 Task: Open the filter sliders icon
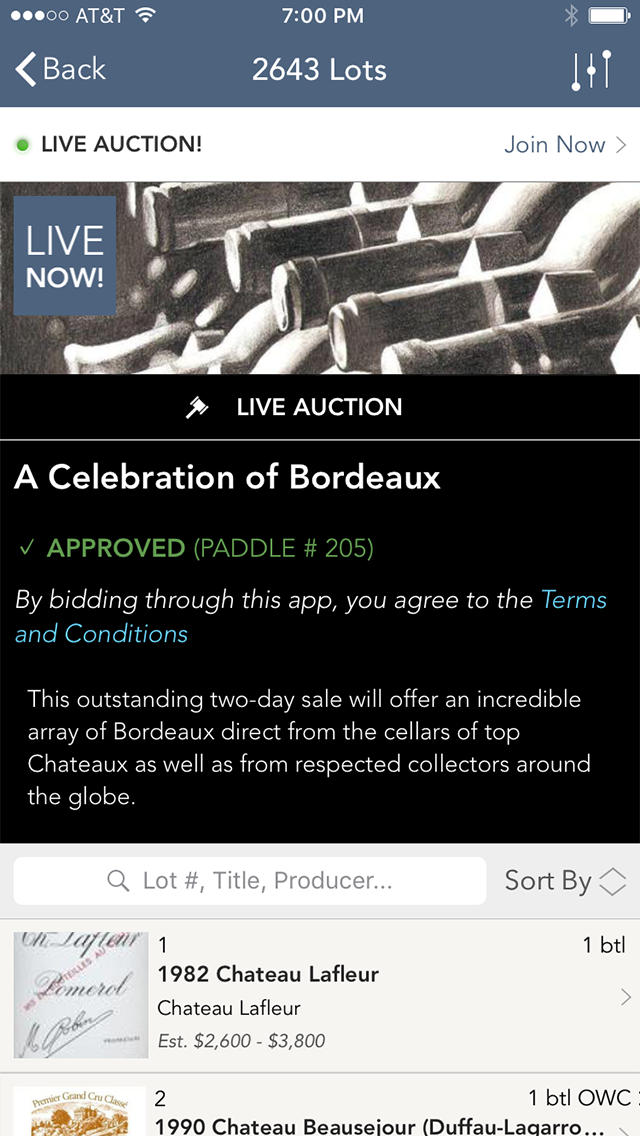[x=591, y=70]
